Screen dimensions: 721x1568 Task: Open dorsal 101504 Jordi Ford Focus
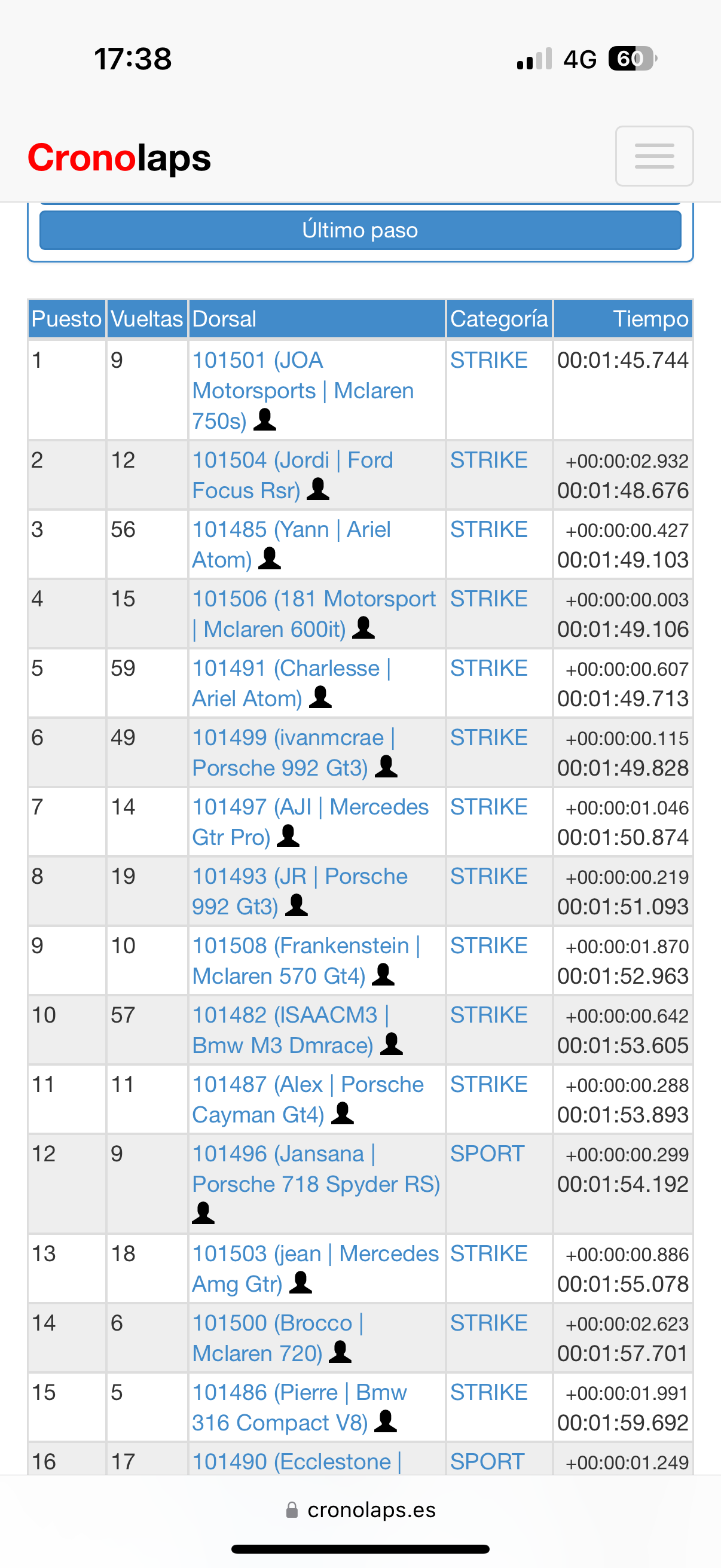(x=293, y=475)
